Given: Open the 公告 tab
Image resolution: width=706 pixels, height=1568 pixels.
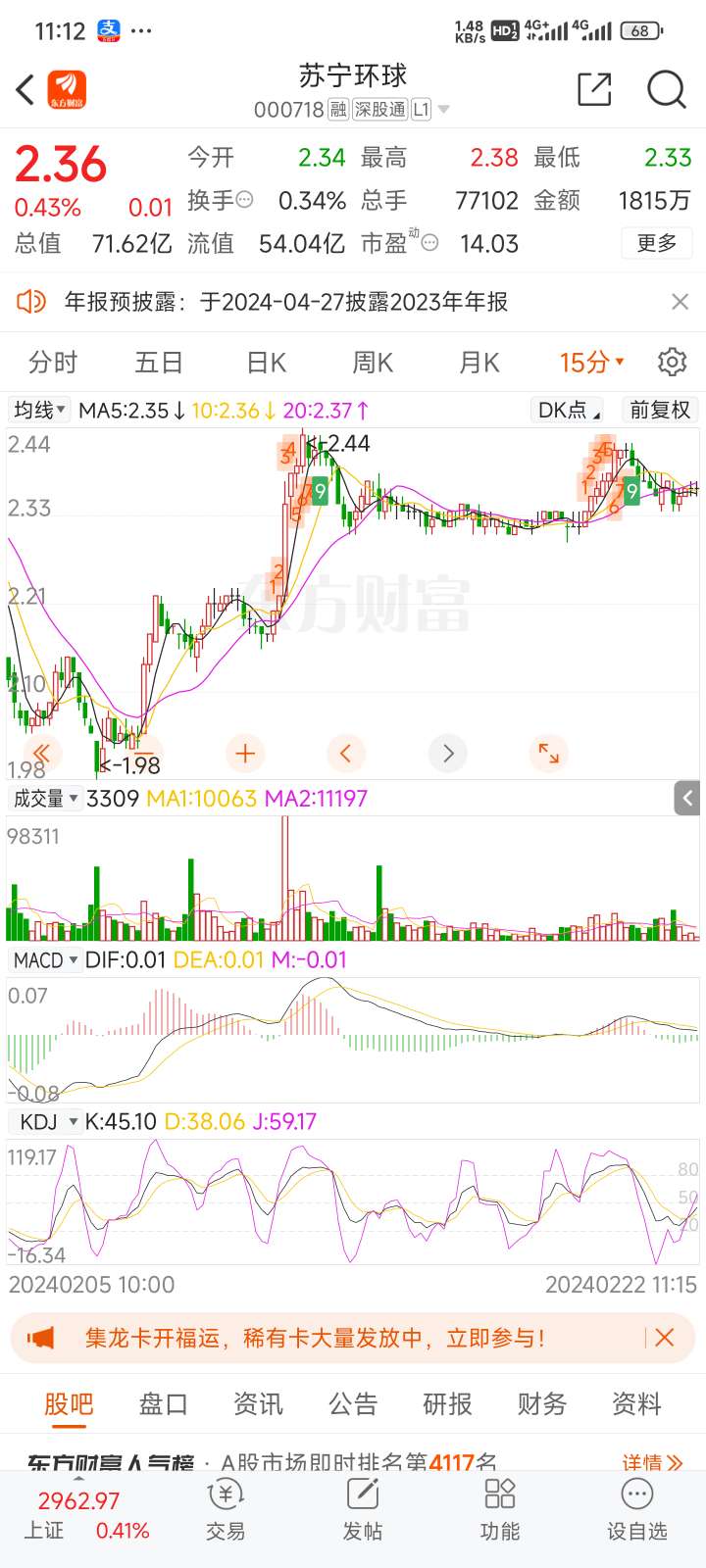Looking at the screenshot, I should [353, 1403].
